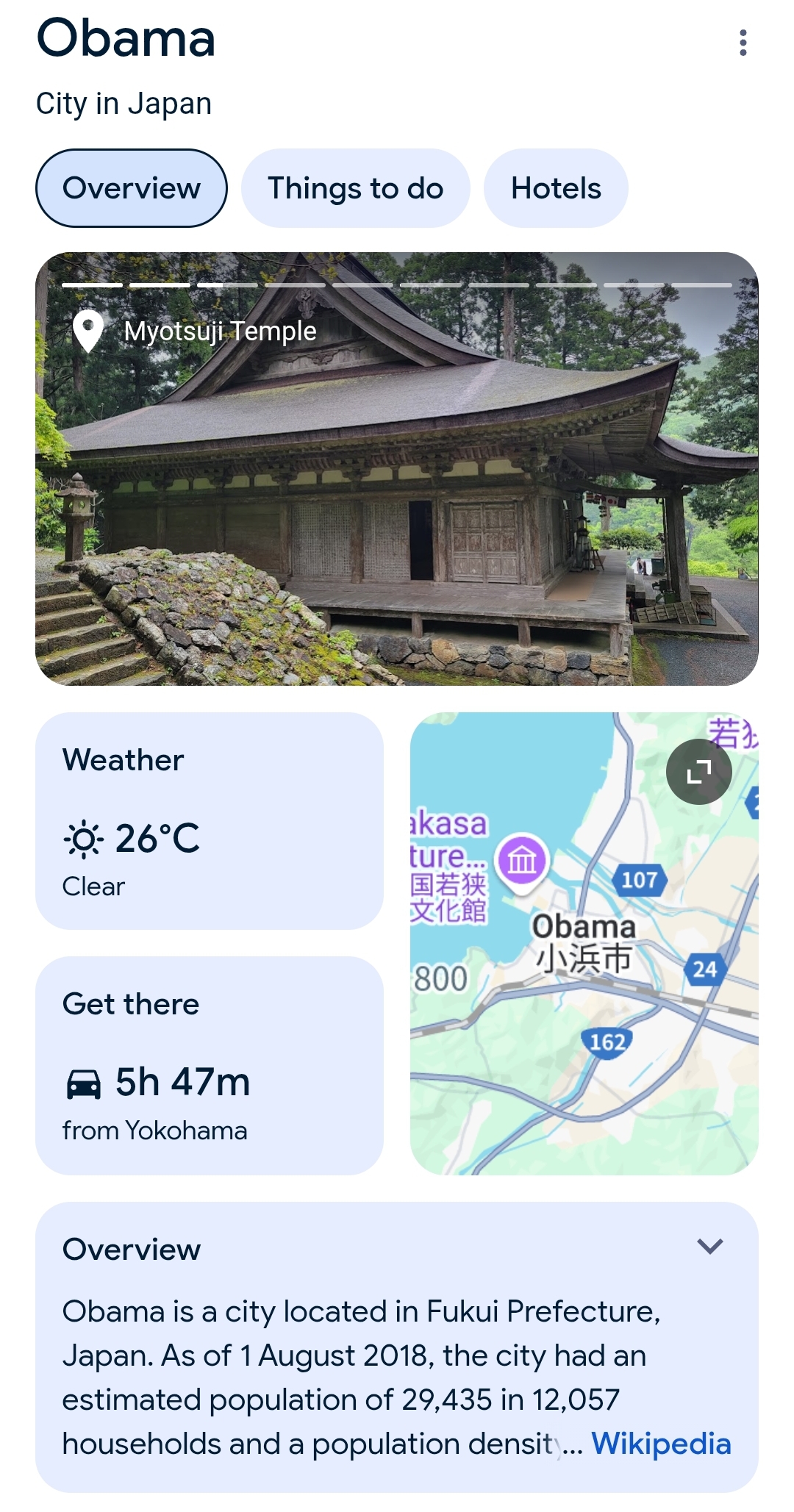This screenshot has width=794, height=1512.
Task: Select the Overview chip
Action: 132,188
